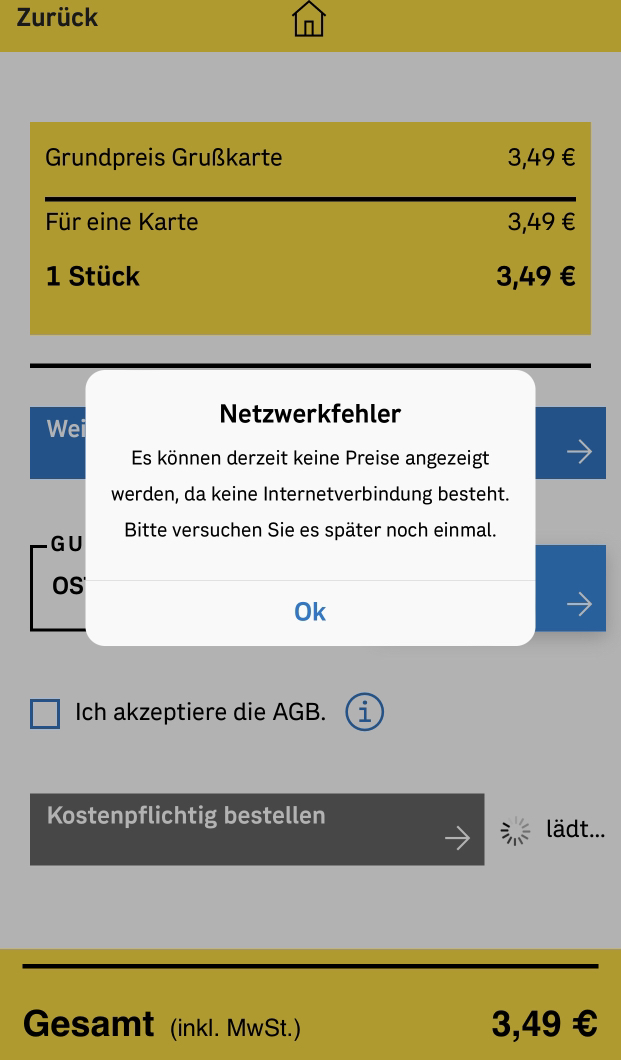This screenshot has width=621, height=1060.
Task: Accept the AGB checkbox
Action: (45, 714)
